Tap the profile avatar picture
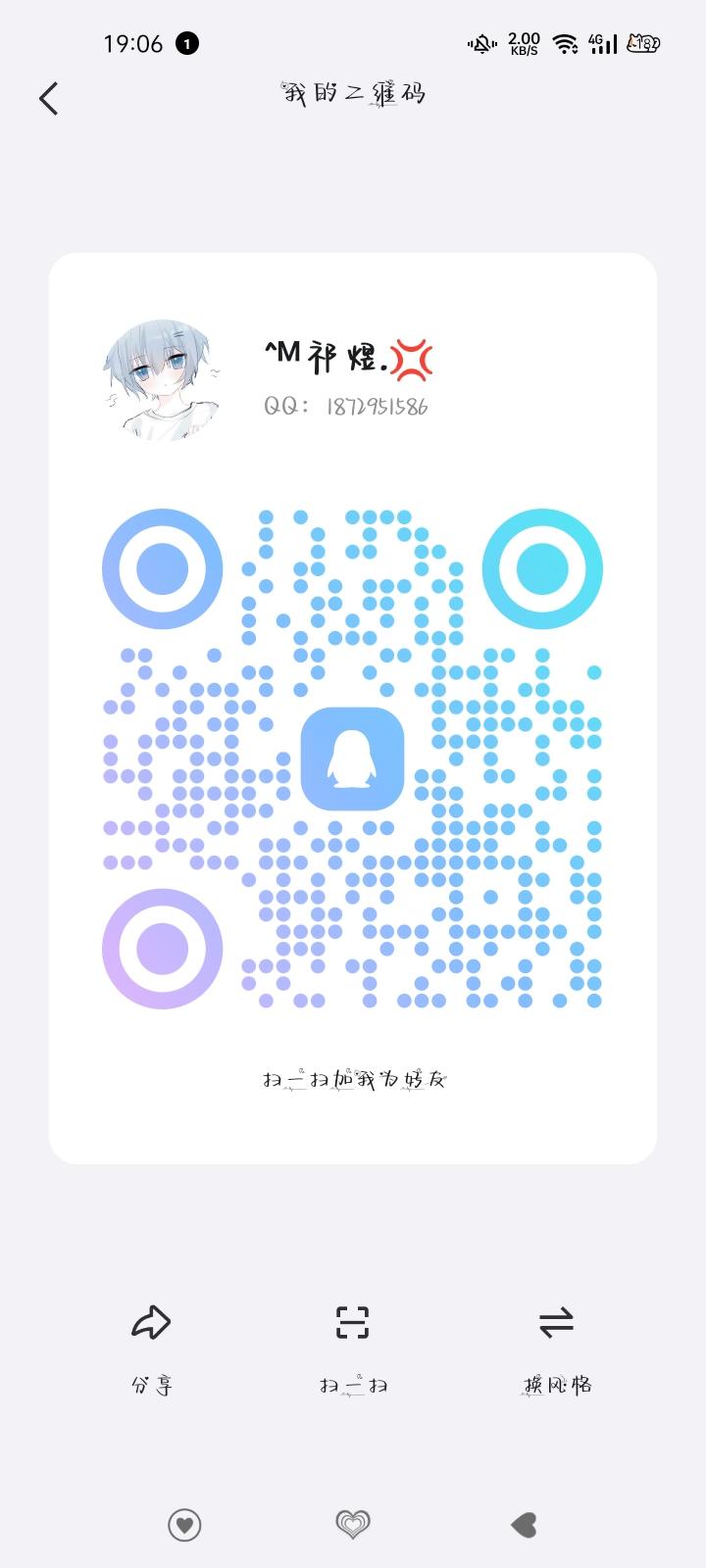706x1568 pixels. (164, 383)
